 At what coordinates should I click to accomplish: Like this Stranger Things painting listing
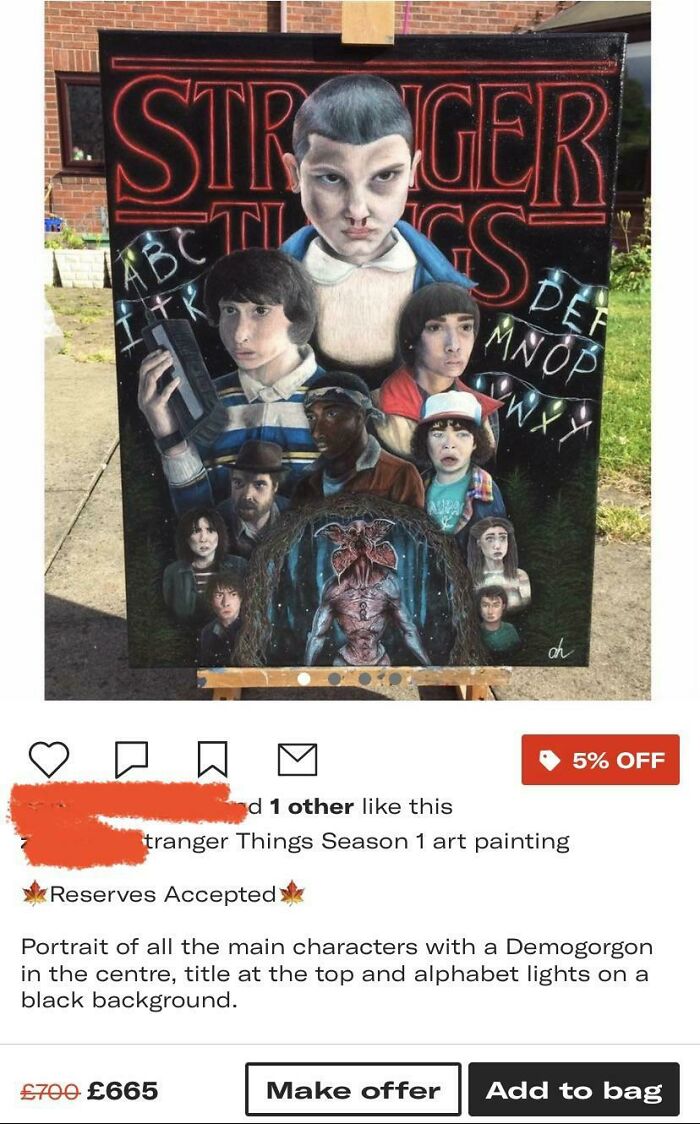pos(48,759)
